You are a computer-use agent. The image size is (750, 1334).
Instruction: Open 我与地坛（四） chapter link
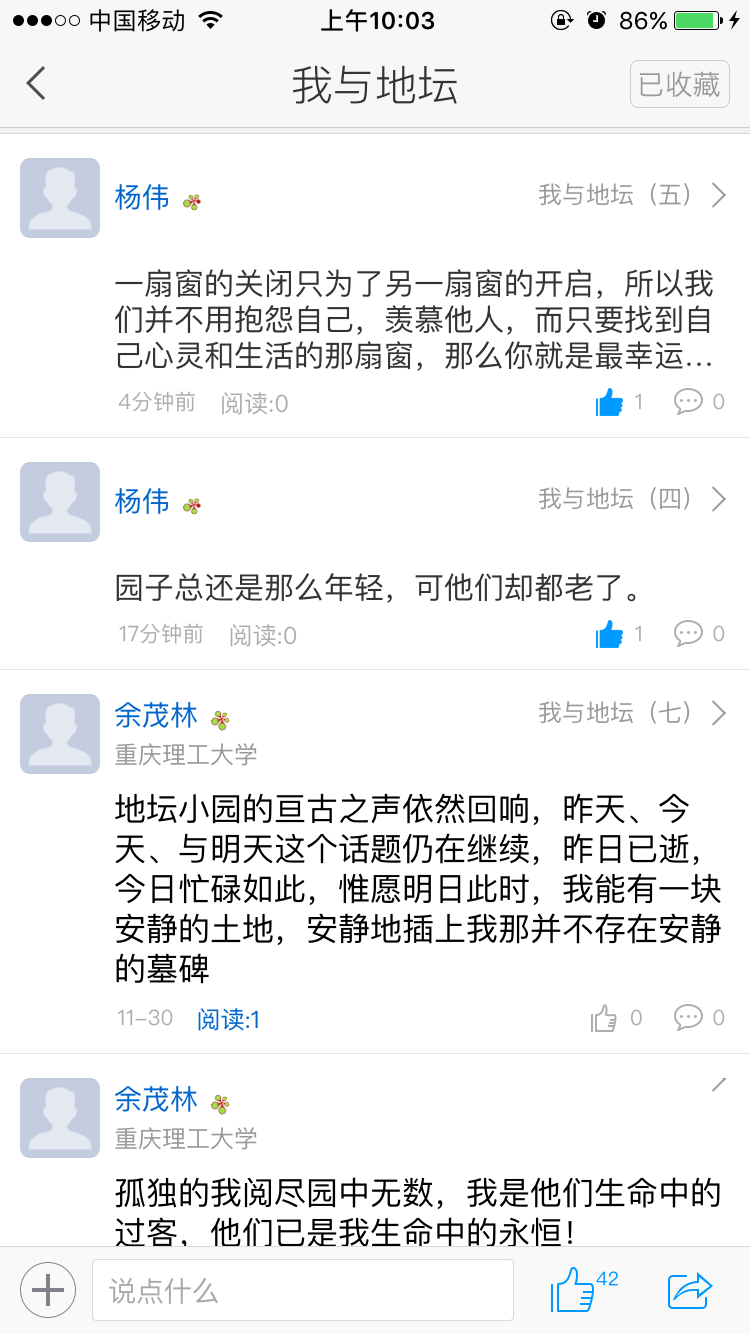[x=631, y=498]
